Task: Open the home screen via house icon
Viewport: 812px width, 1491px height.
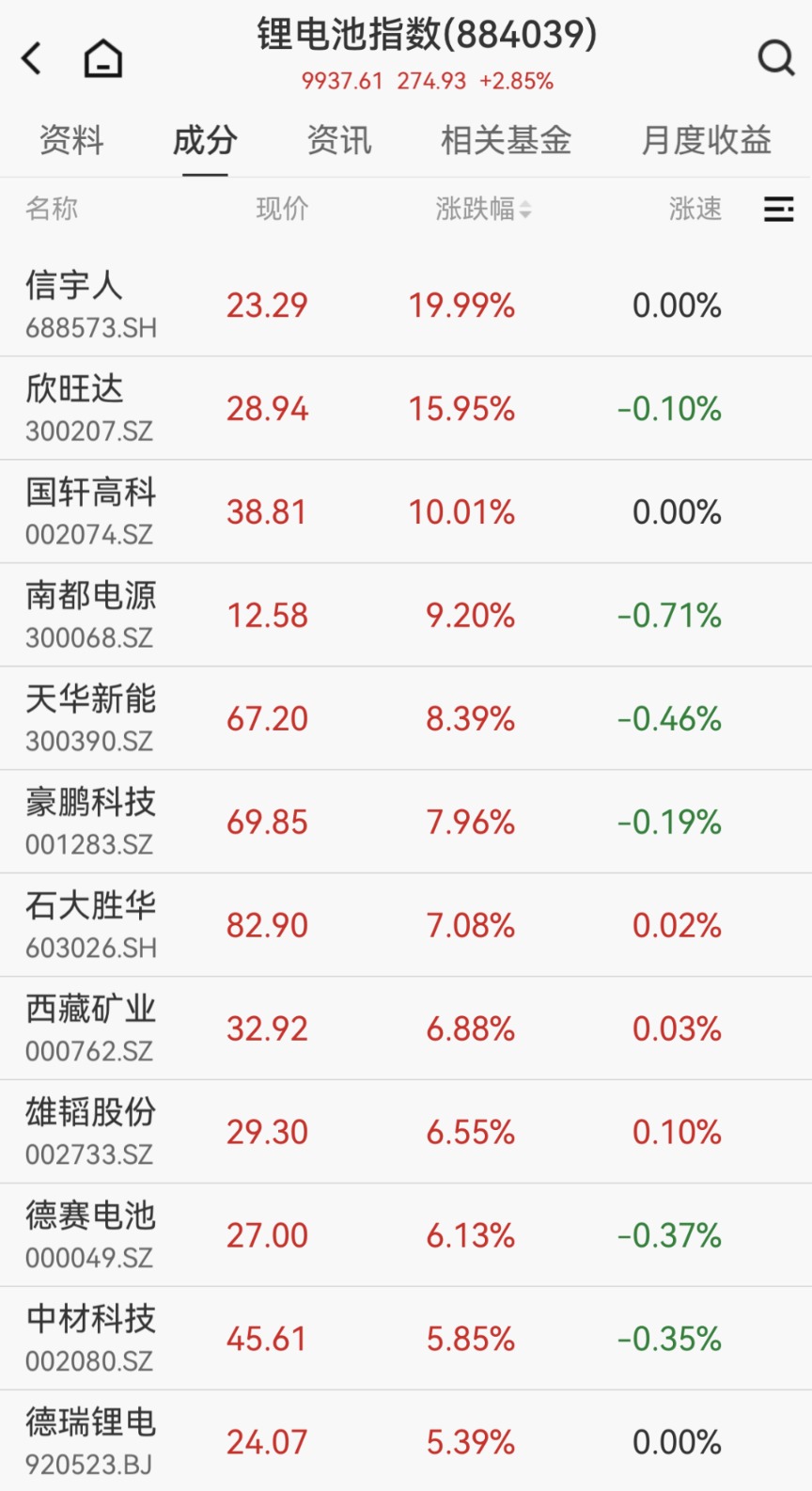Action: coord(101,57)
